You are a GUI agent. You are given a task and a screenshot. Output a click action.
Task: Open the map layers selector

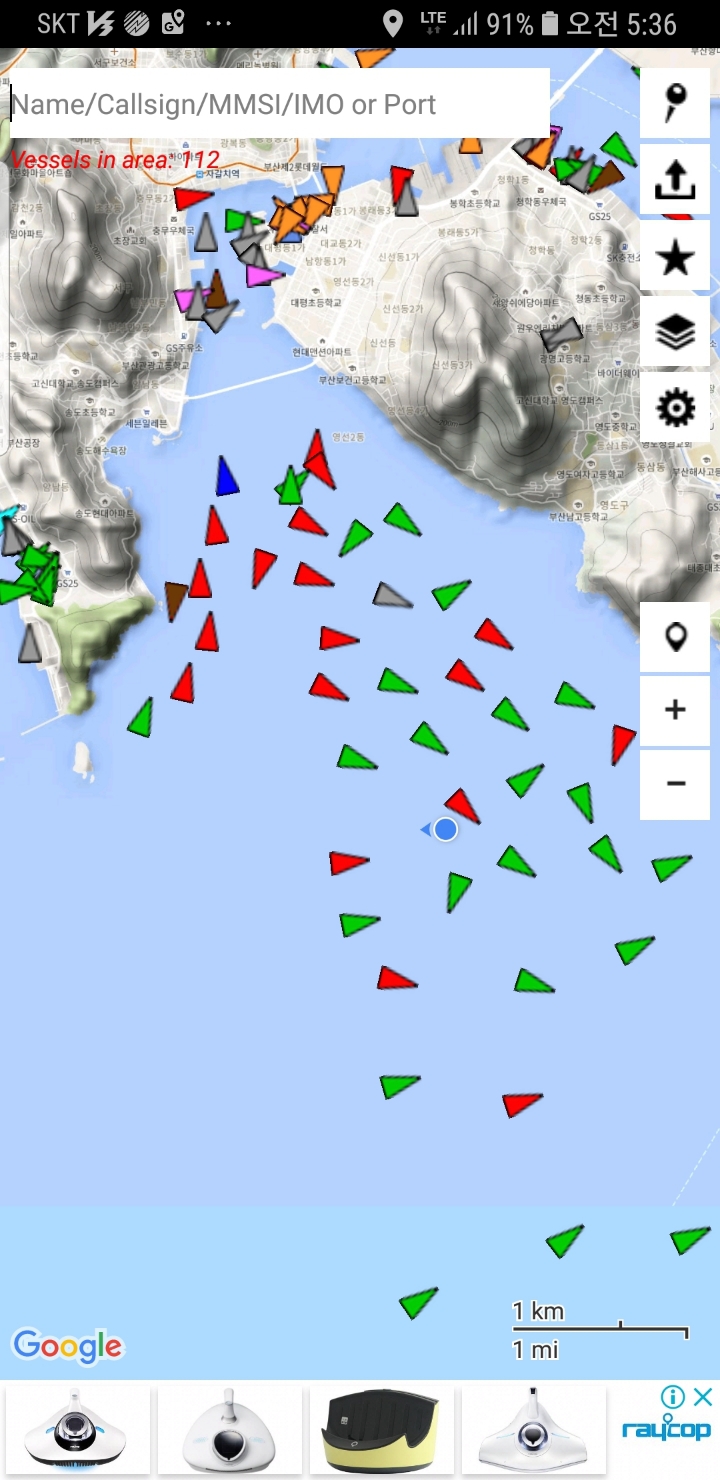click(x=675, y=333)
